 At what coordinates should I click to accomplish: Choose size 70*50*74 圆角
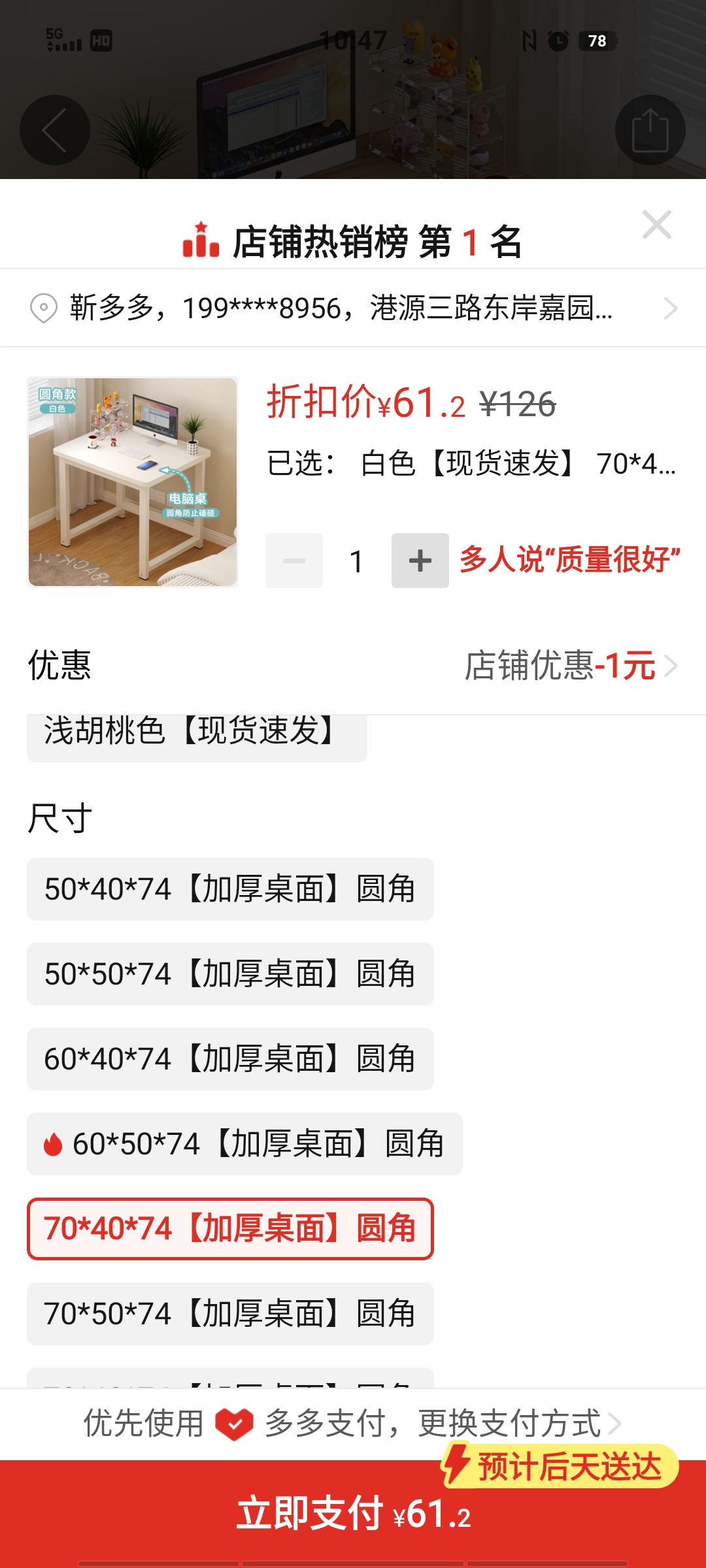[230, 1314]
